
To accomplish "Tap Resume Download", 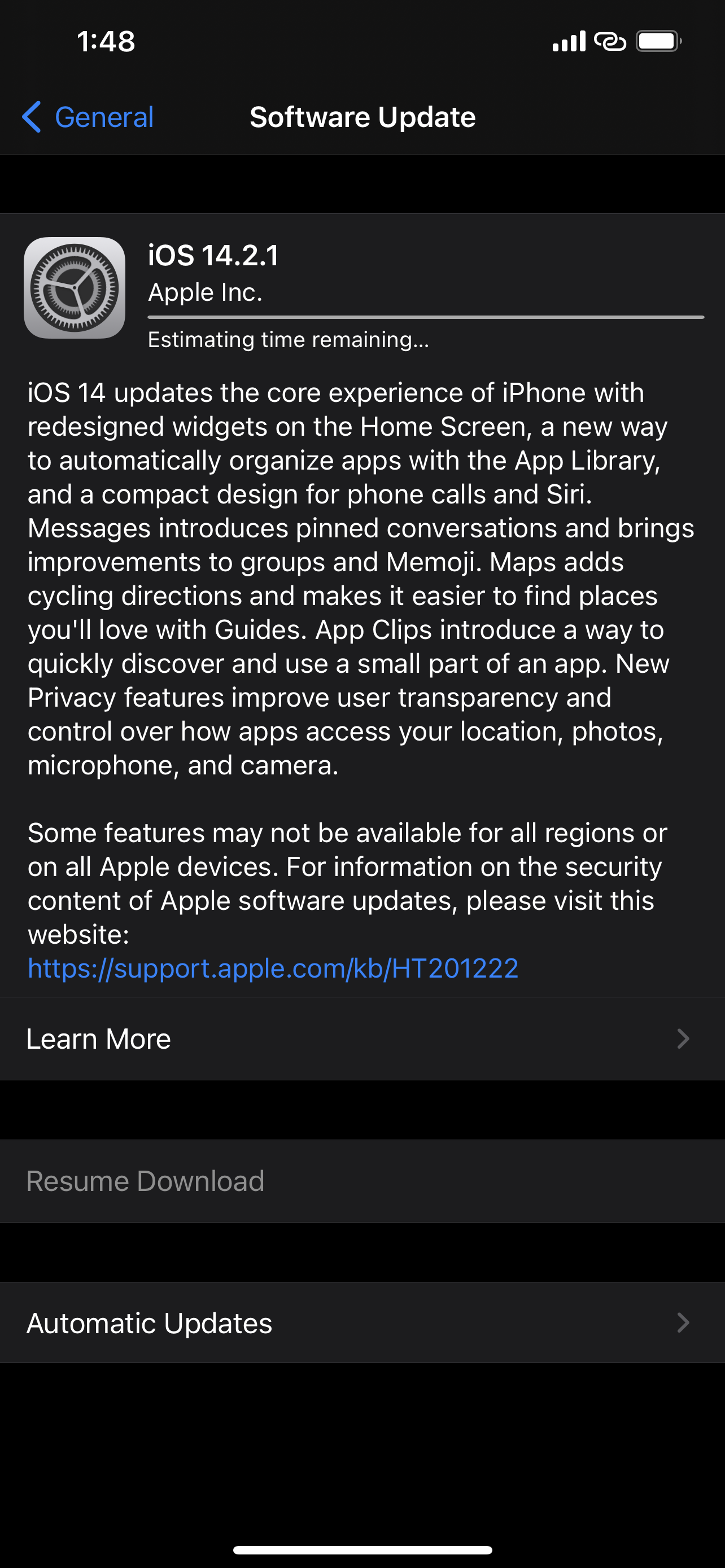I will pyautogui.click(x=146, y=1181).
